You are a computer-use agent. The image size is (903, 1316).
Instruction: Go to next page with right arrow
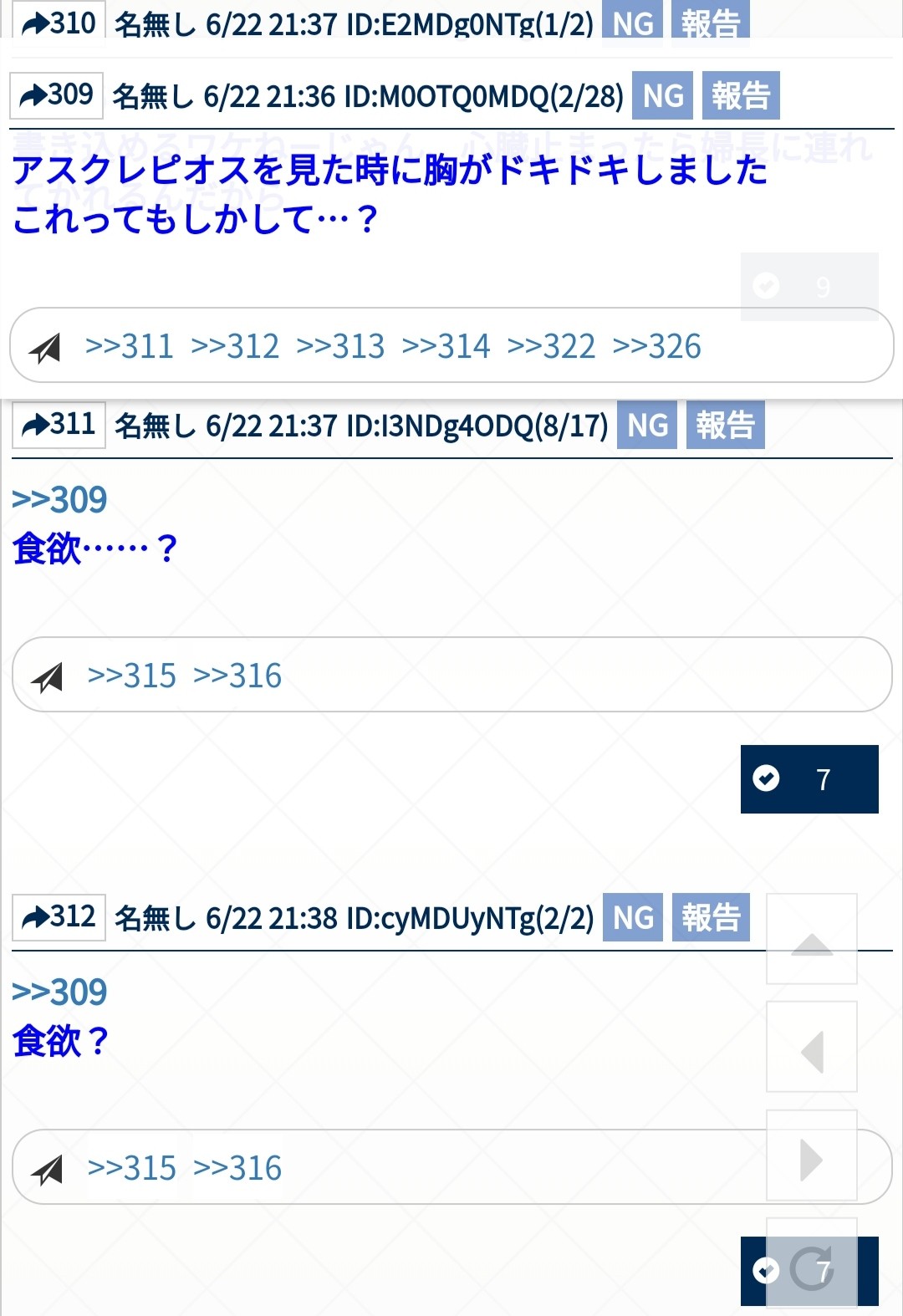811,1159
